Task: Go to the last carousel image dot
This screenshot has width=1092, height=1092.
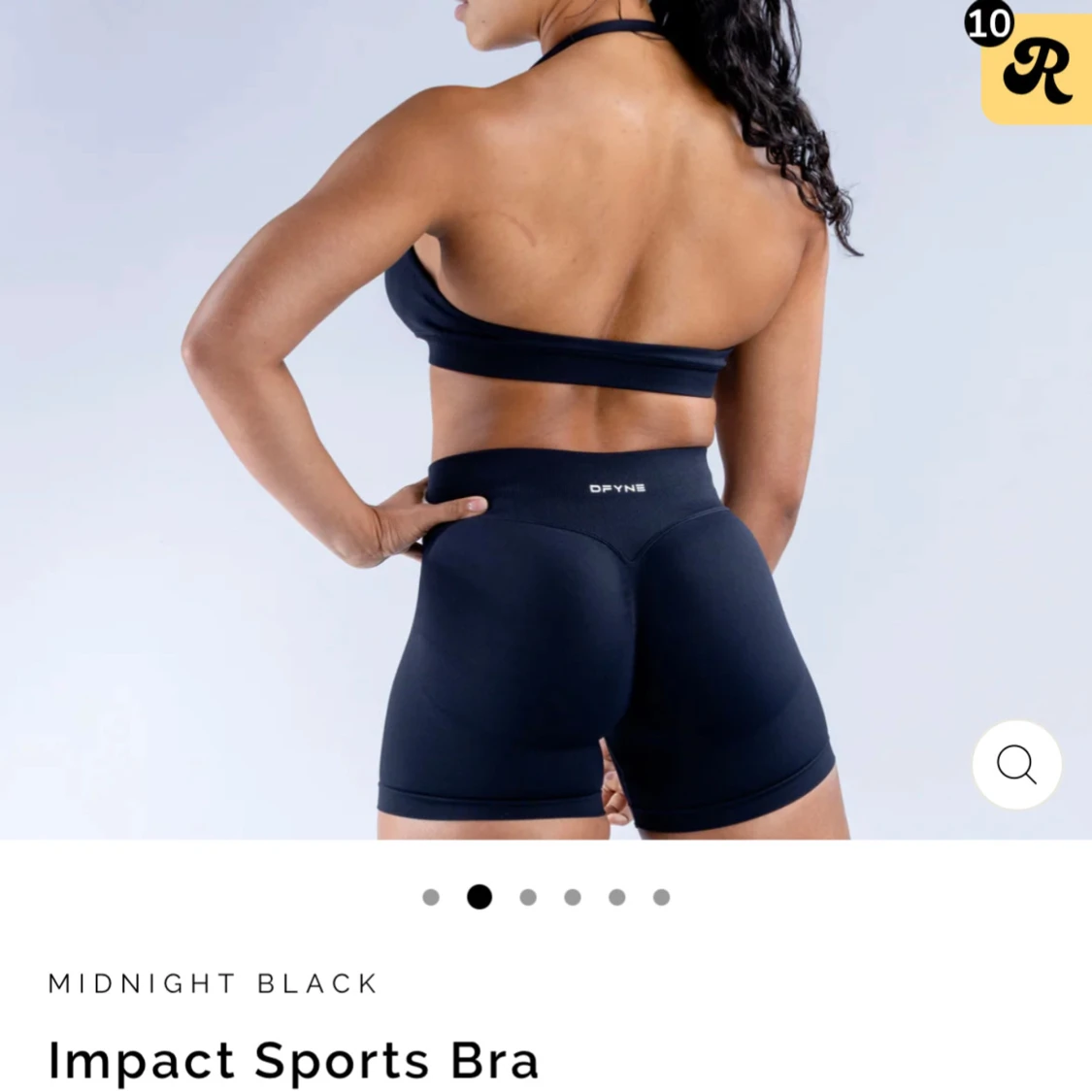Action: click(661, 897)
